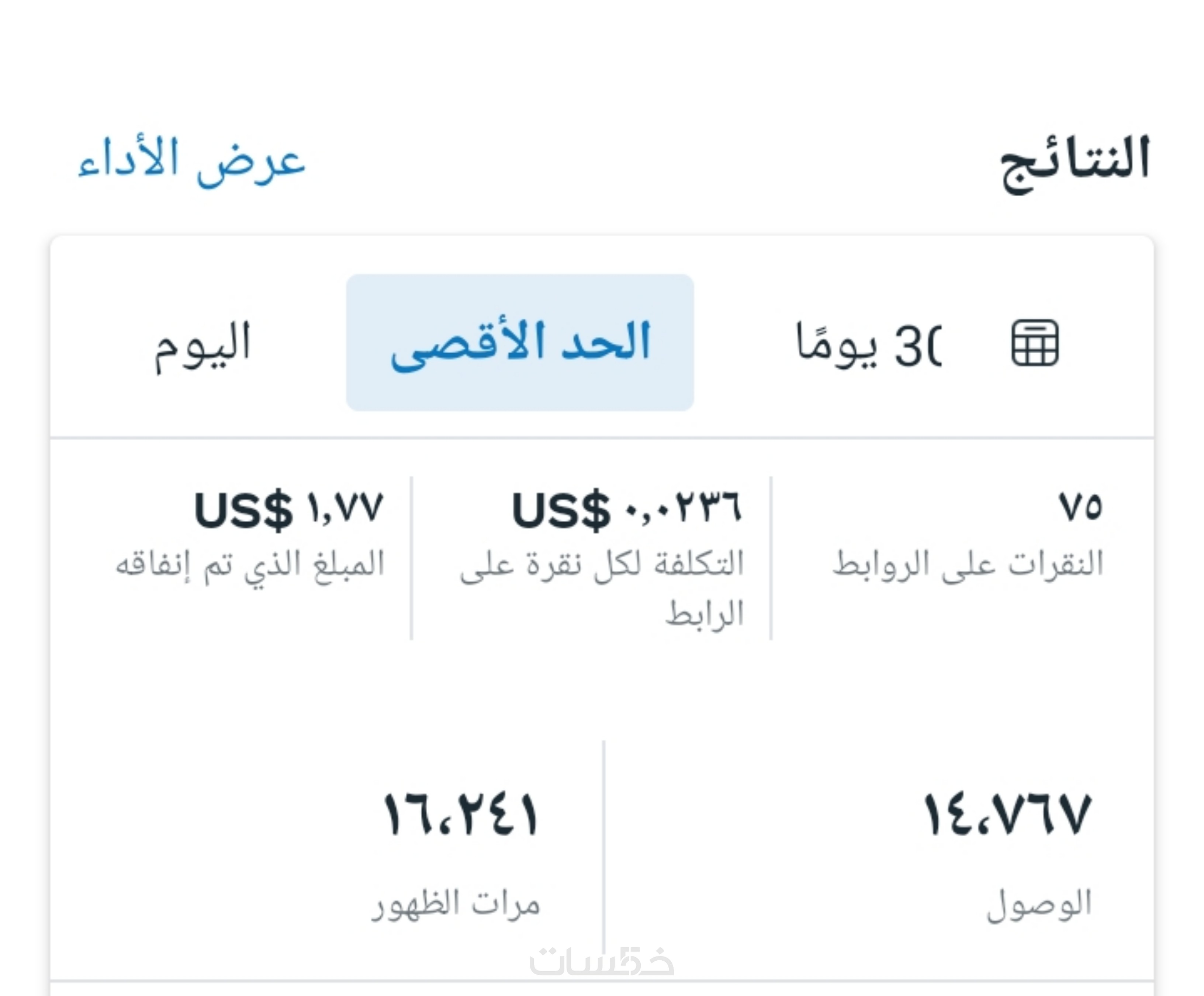Switch to the اليوم tab
This screenshot has height=996, width=1204.
[203, 344]
